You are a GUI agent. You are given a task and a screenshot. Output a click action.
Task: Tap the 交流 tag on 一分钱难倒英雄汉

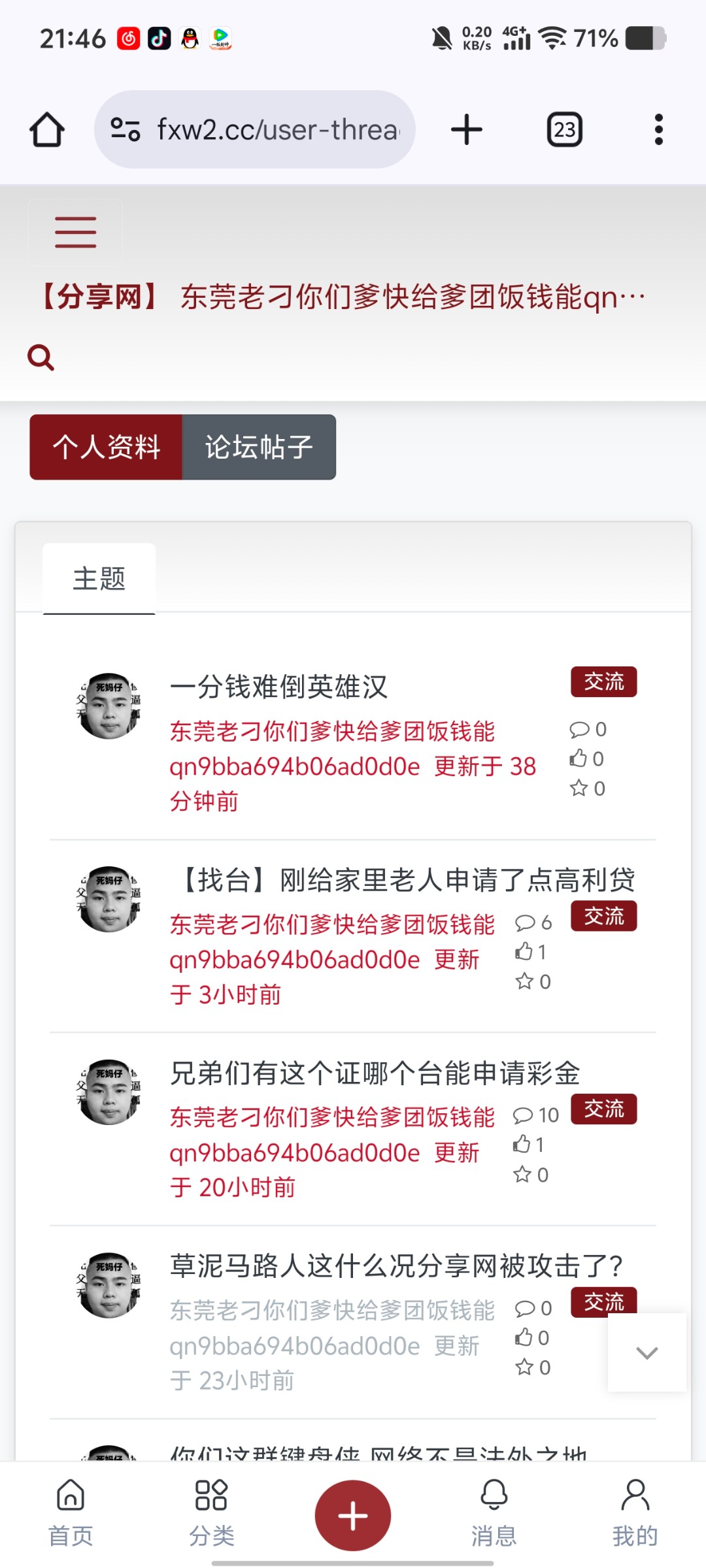pyautogui.click(x=603, y=682)
